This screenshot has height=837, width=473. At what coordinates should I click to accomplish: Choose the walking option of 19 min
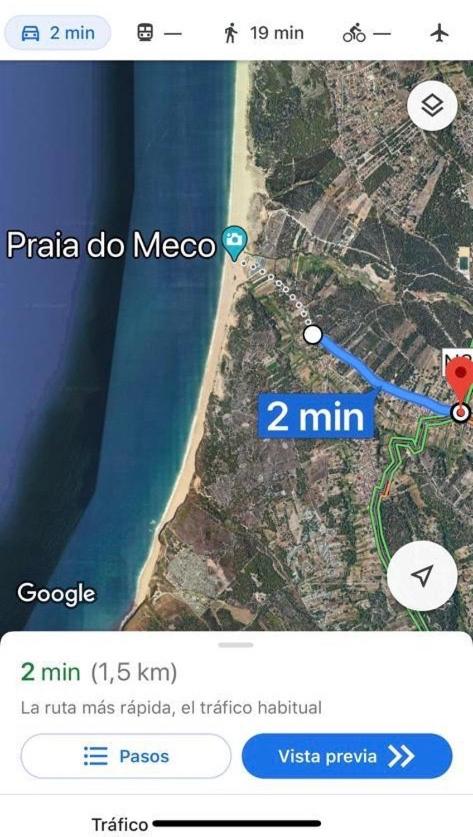coord(264,33)
